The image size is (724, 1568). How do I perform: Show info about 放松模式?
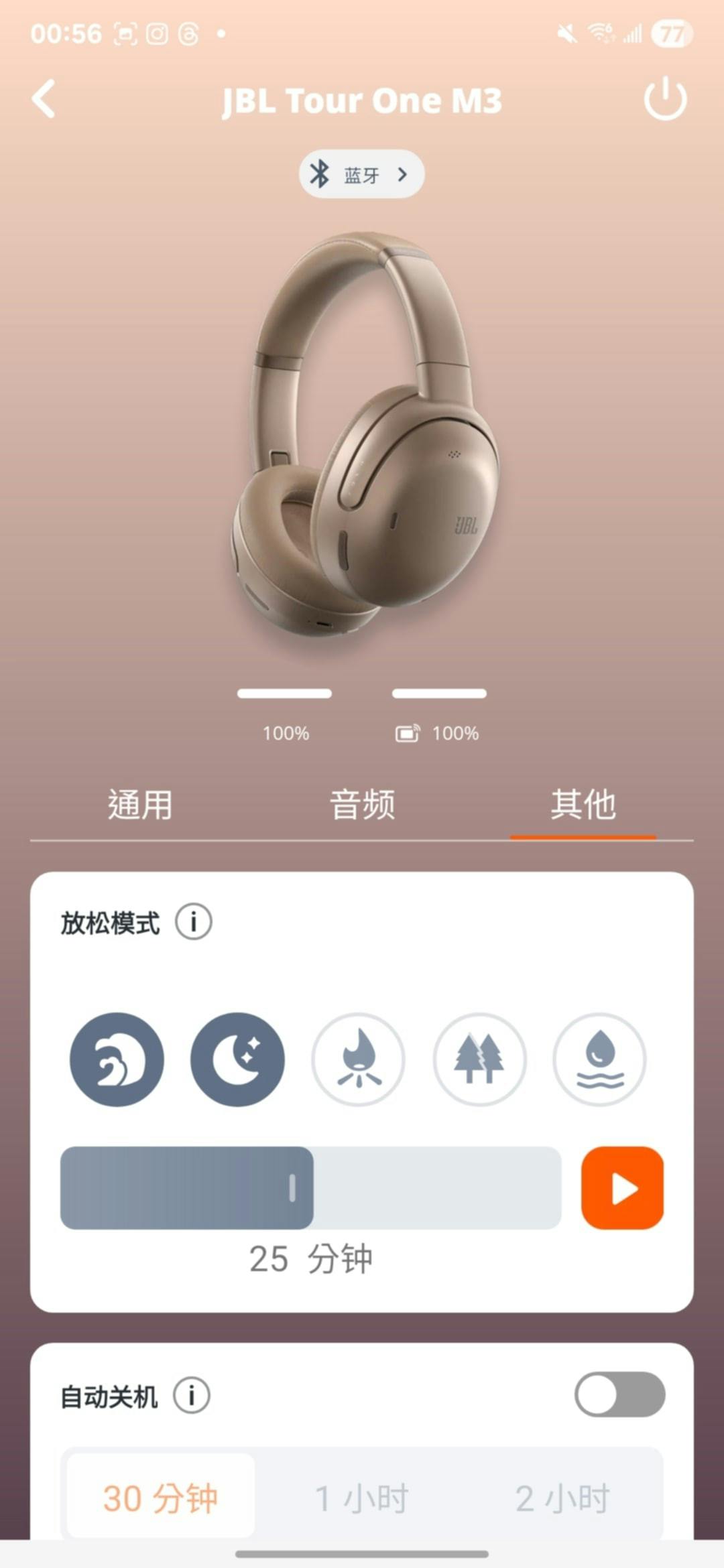click(x=194, y=922)
